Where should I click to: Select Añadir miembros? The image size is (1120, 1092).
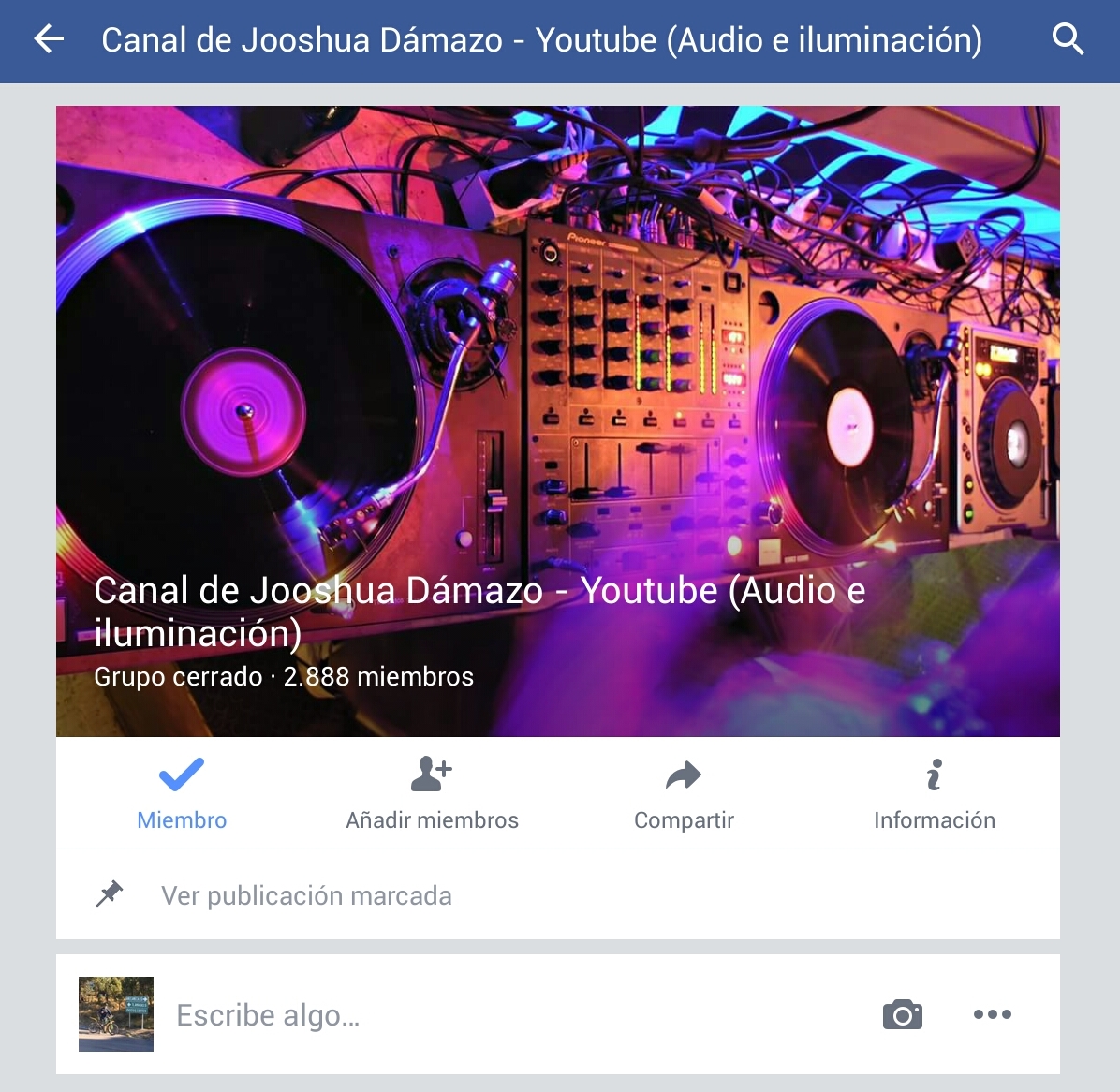(x=432, y=793)
